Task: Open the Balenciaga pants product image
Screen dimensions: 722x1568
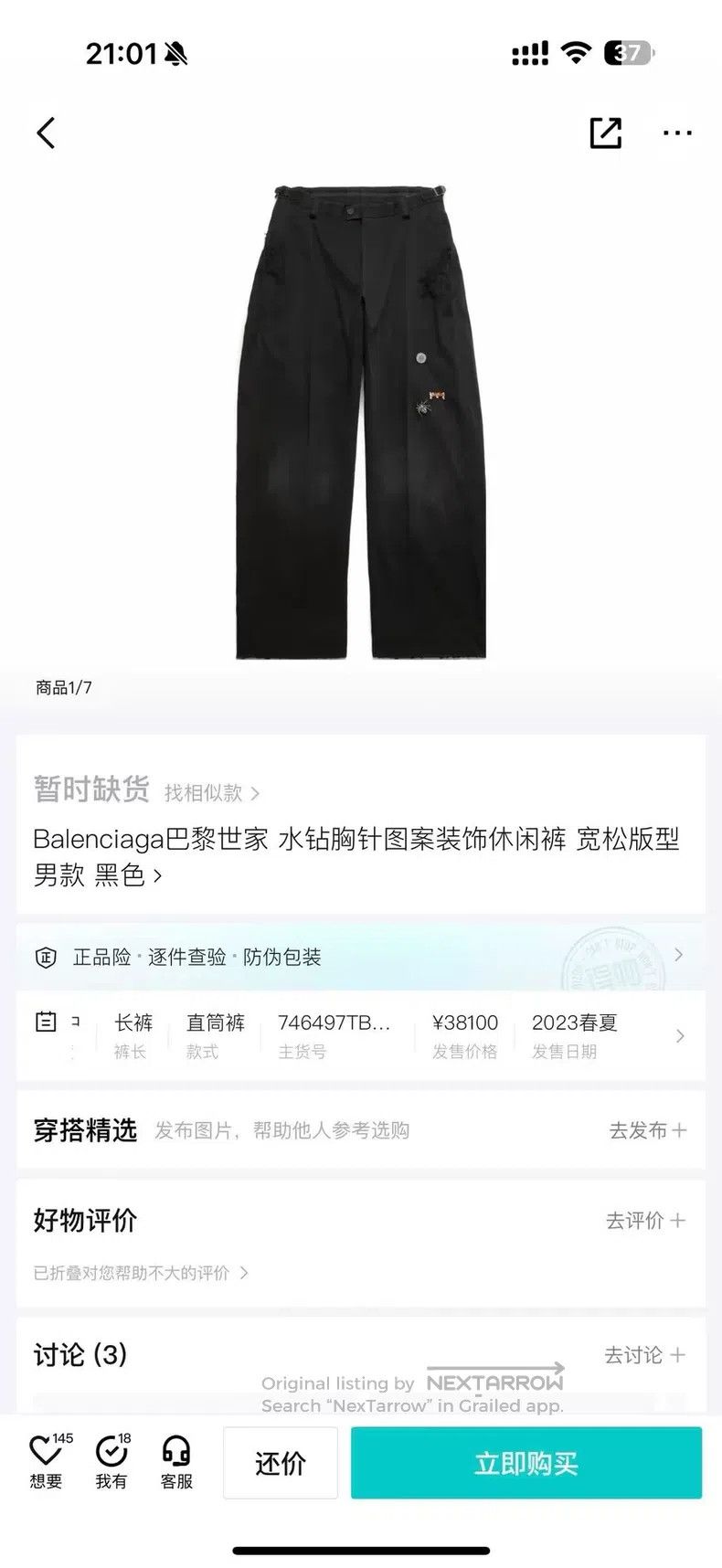Action: coord(361,420)
